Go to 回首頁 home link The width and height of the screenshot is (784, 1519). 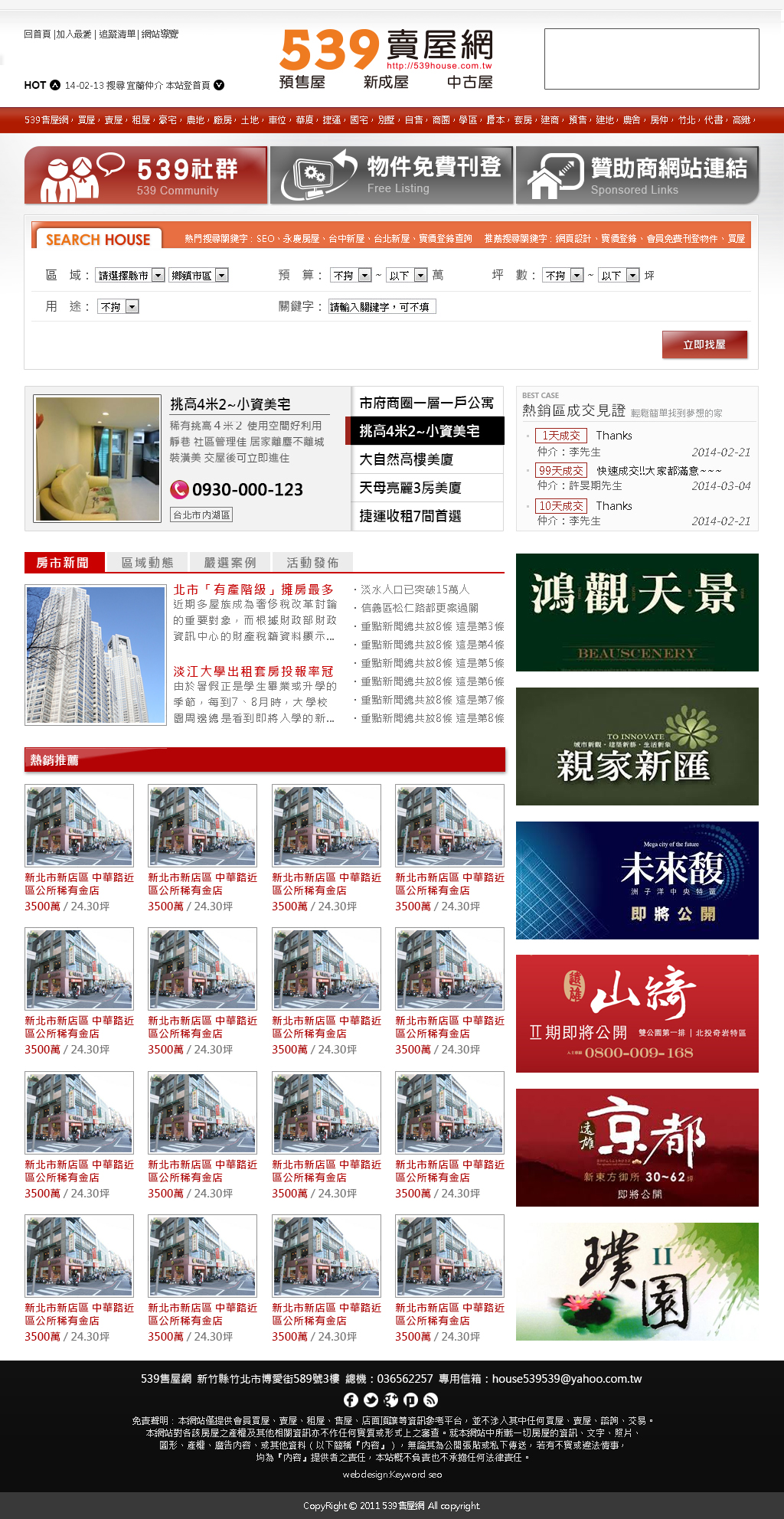point(37,34)
